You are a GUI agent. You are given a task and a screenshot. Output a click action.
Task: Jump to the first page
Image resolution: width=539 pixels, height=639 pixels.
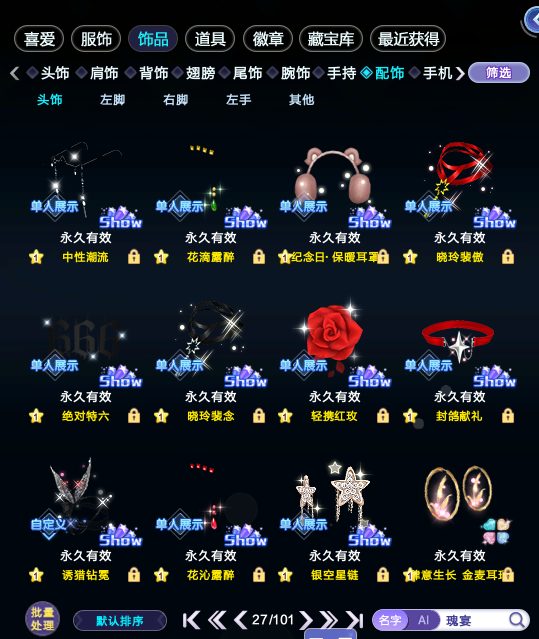(191, 620)
